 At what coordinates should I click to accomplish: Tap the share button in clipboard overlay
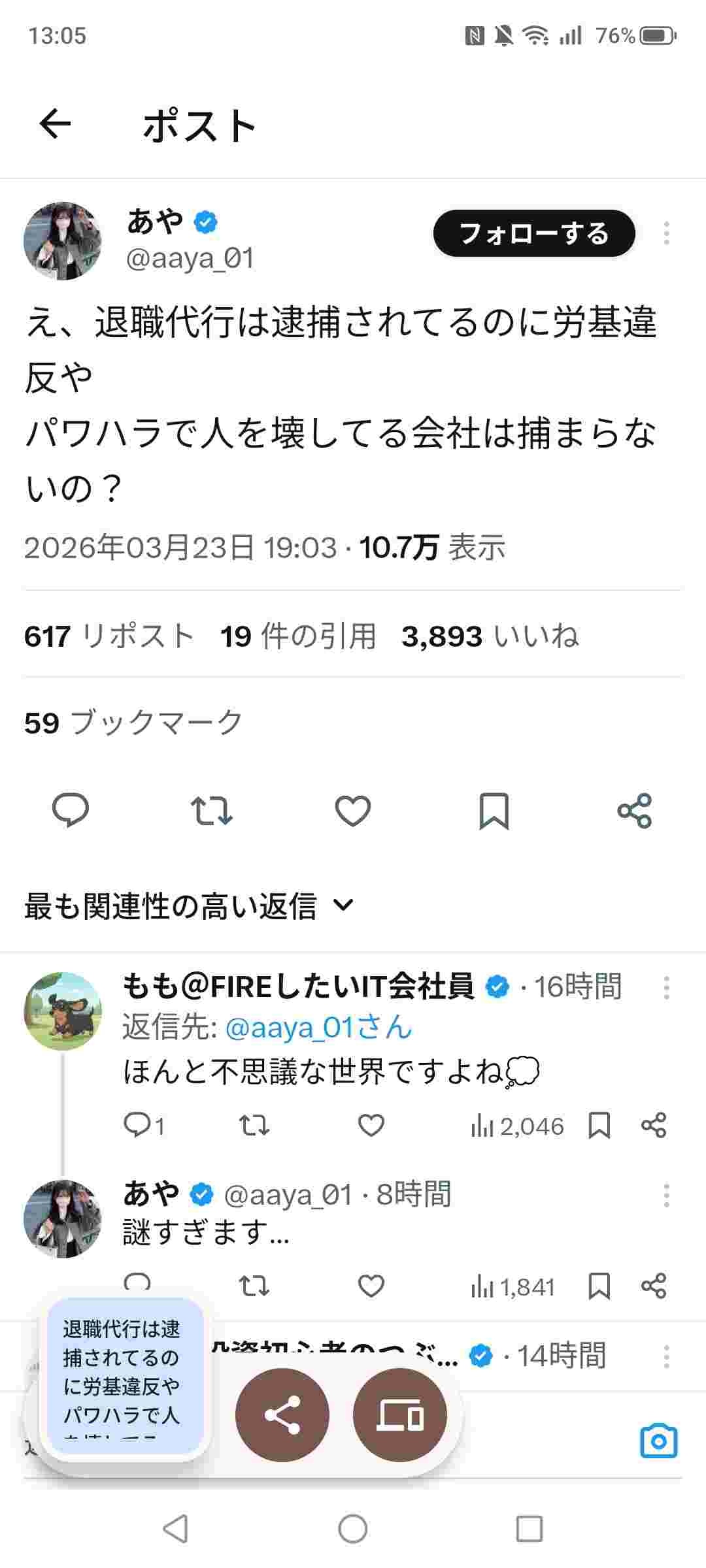tap(282, 1414)
